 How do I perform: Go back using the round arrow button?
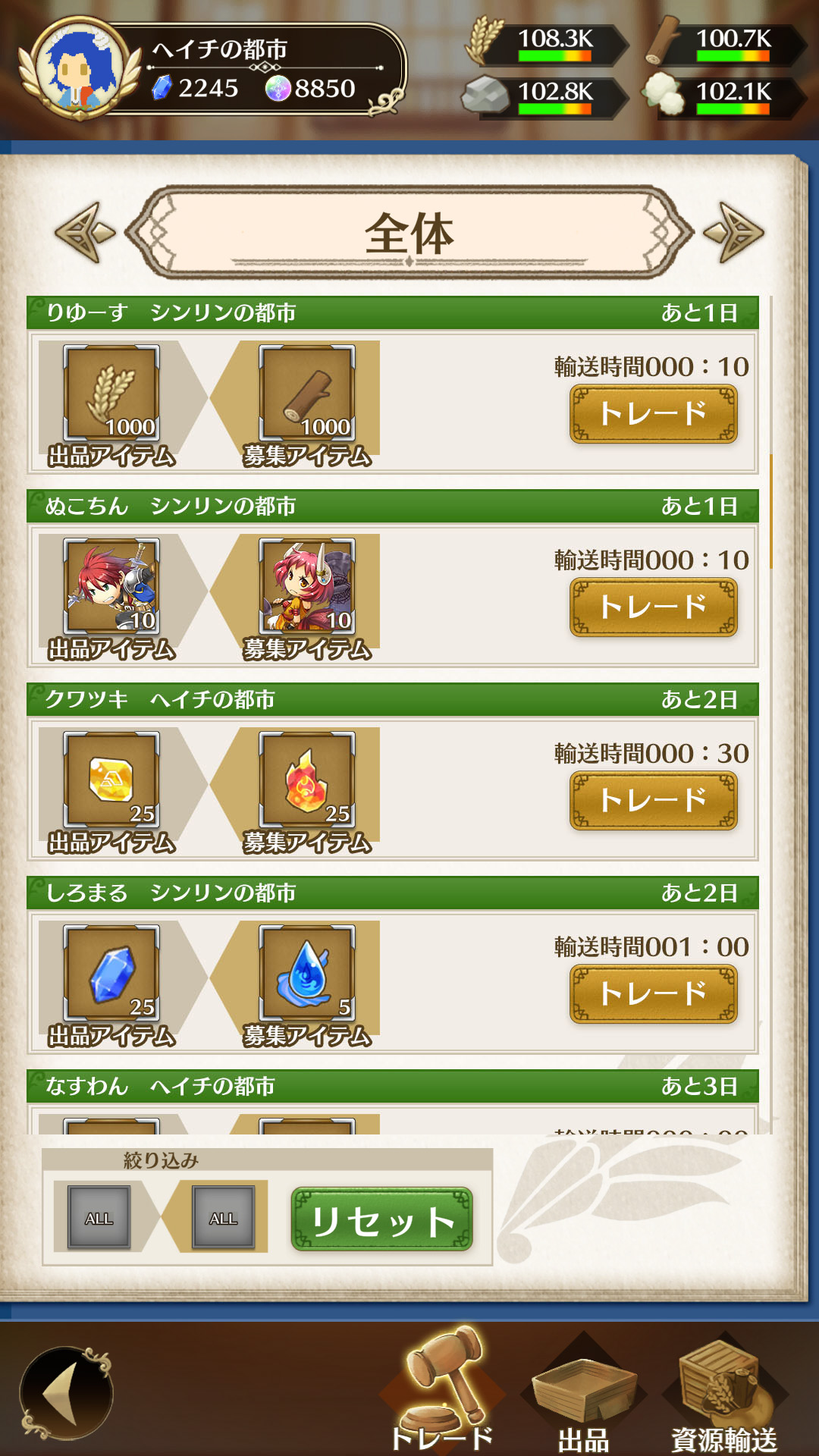click(x=67, y=1392)
